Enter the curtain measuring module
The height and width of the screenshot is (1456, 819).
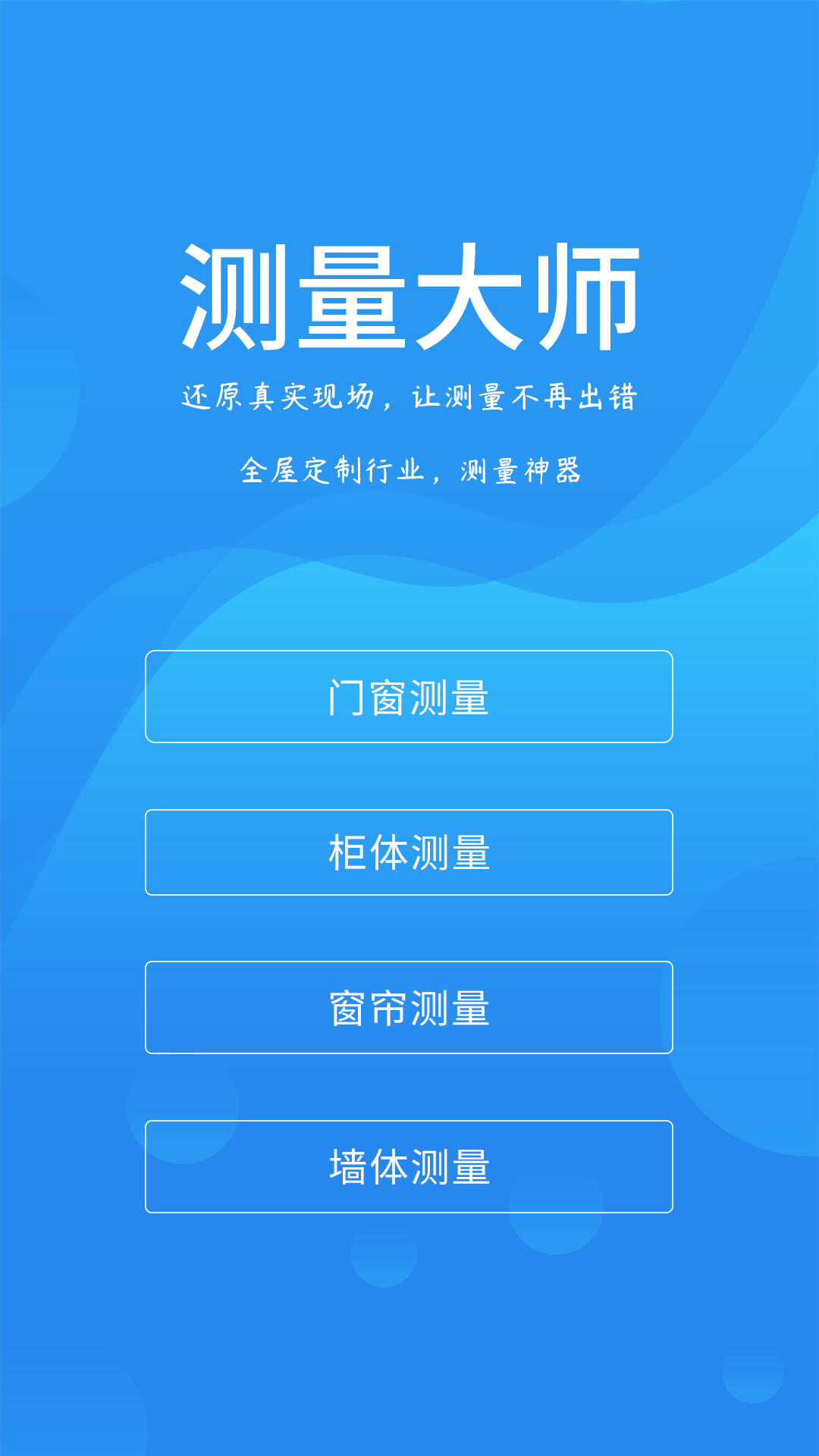coord(409,1007)
